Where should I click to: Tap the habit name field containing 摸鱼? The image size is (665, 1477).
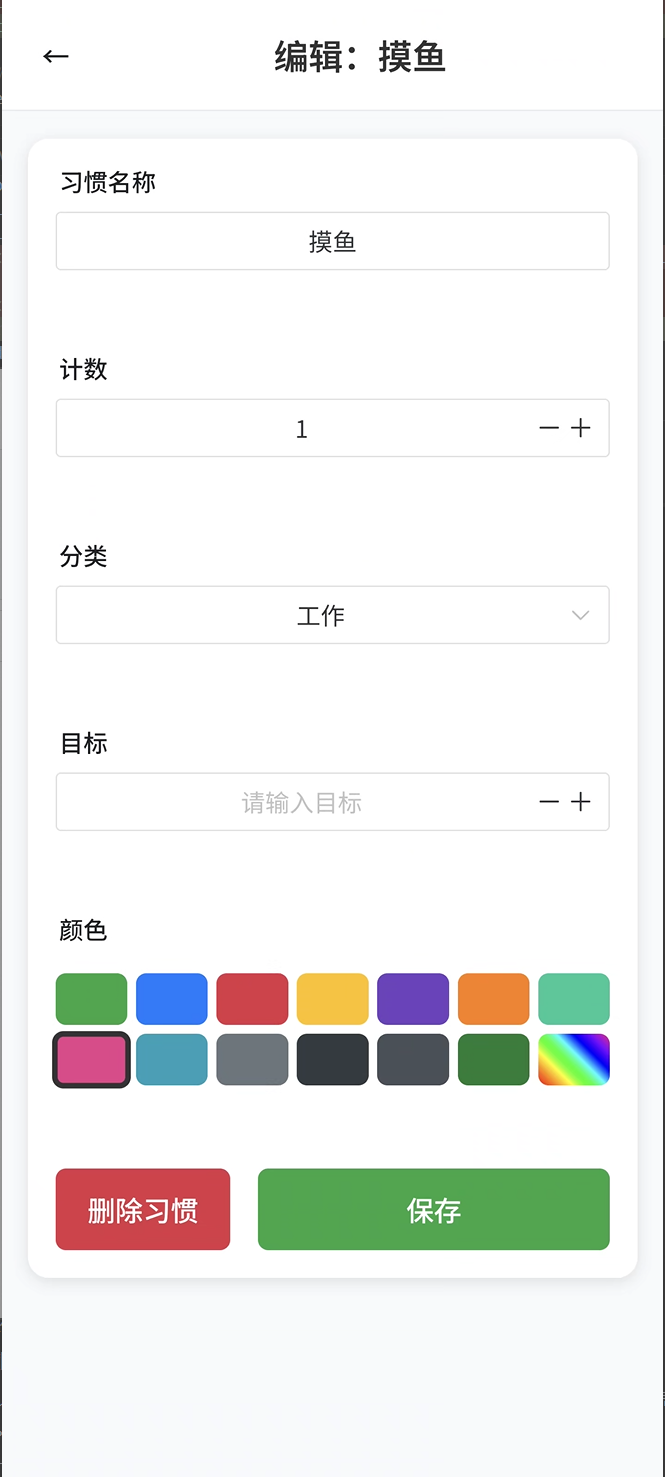click(x=332, y=241)
